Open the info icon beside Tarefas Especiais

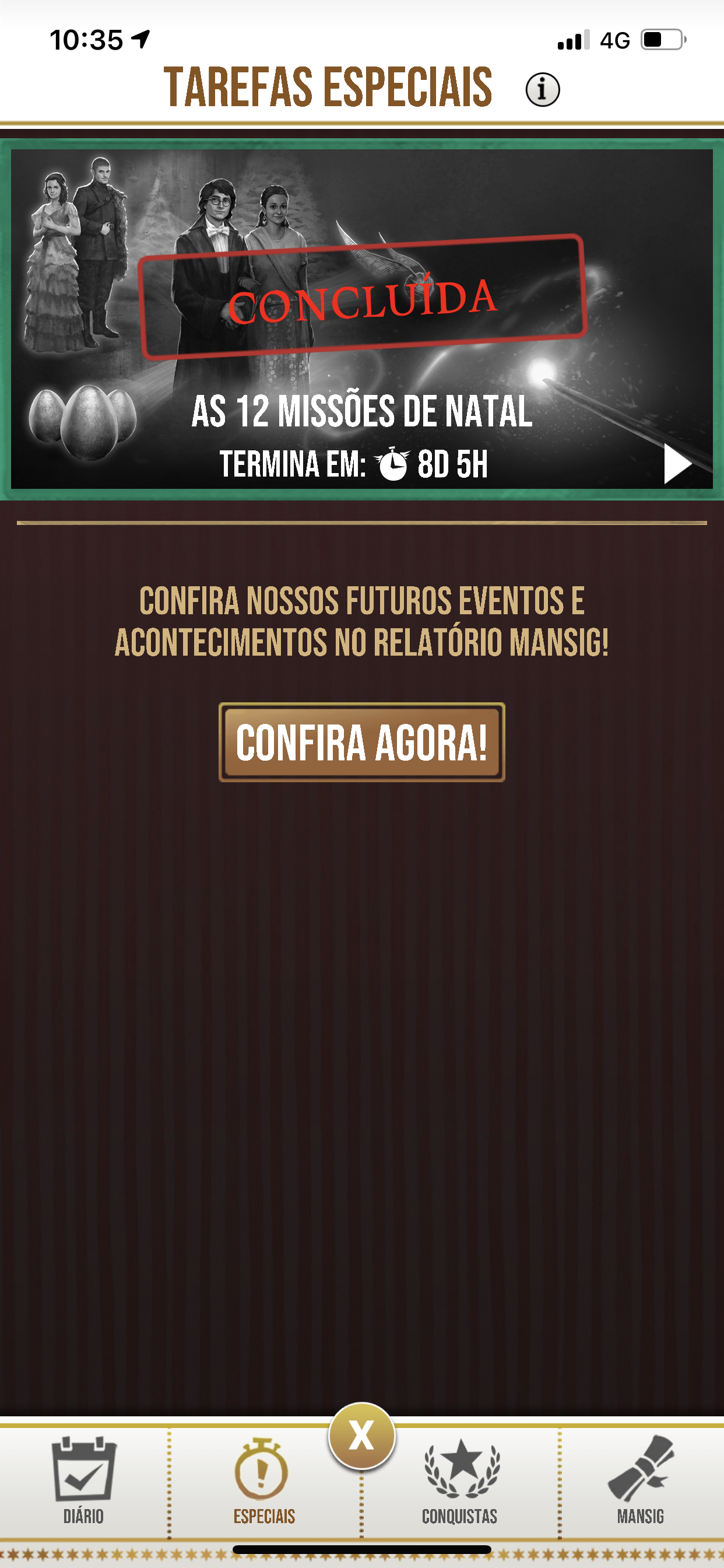(x=542, y=90)
